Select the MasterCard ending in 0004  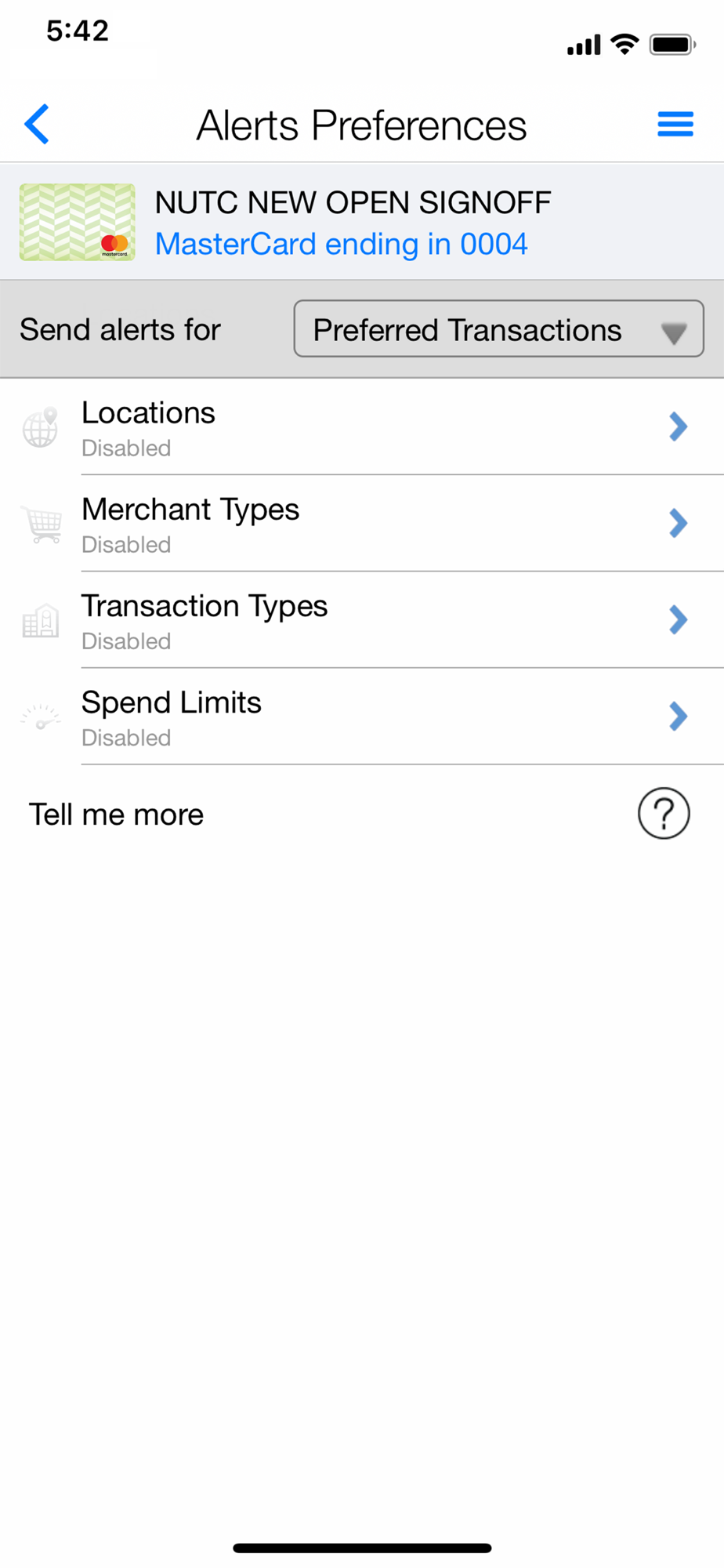coord(341,244)
